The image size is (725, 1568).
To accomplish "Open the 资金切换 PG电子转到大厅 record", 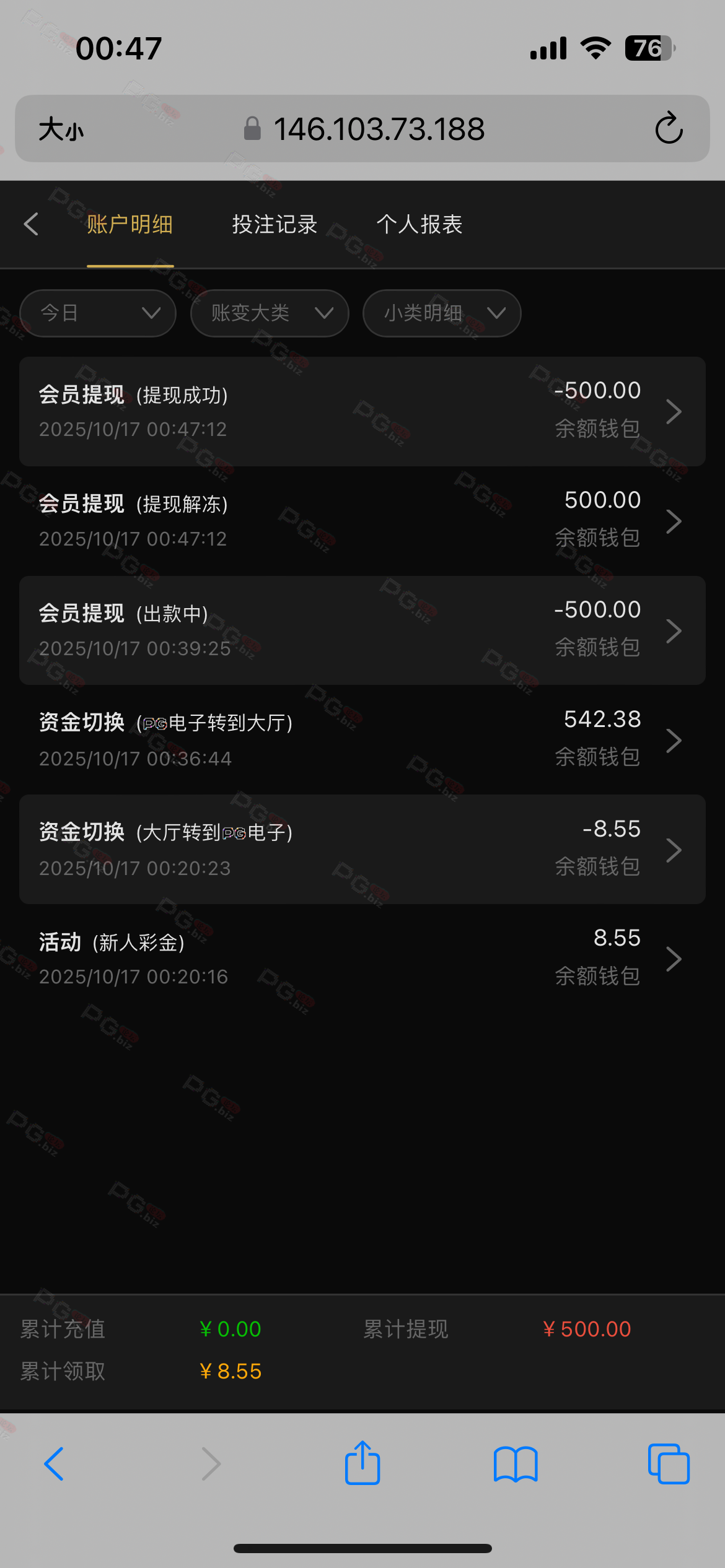I will [362, 740].
